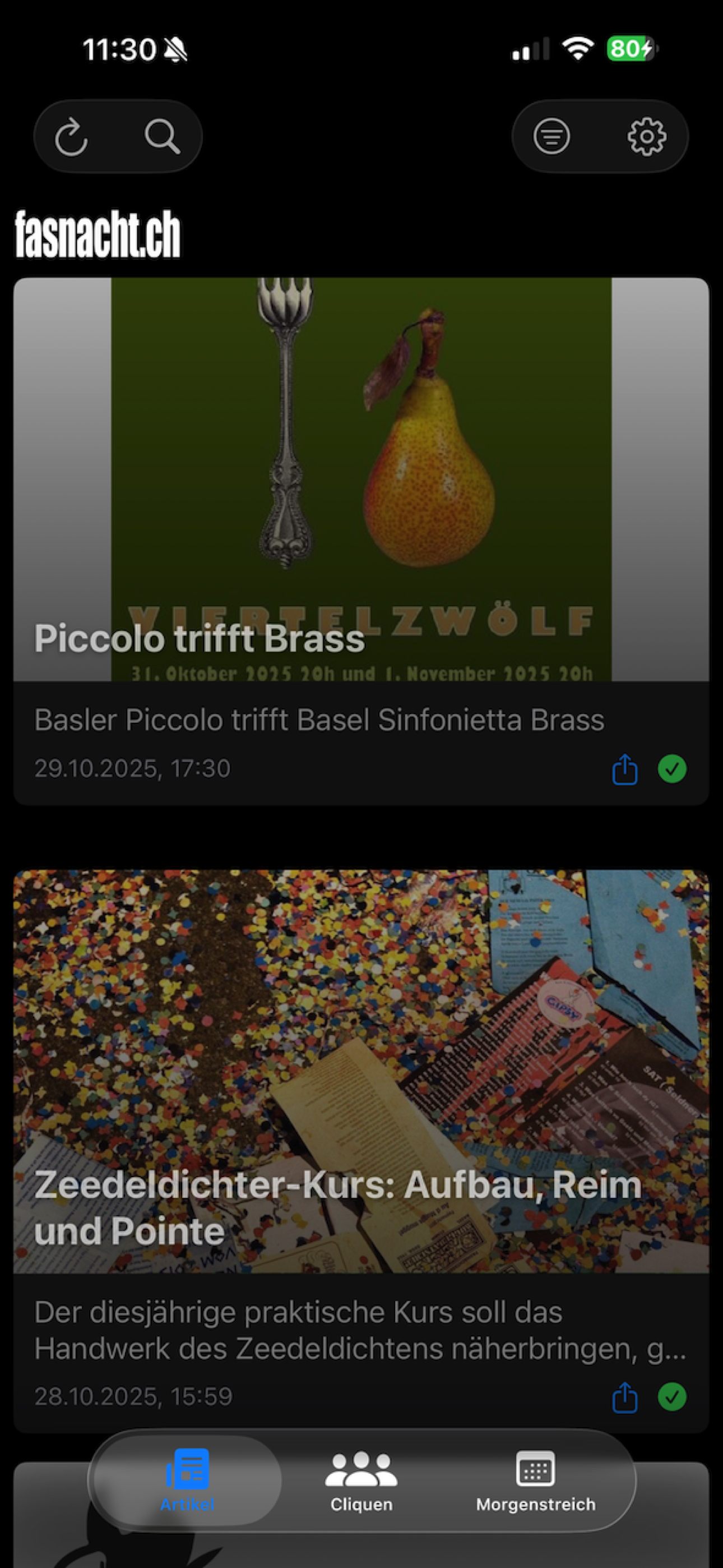Image resolution: width=723 pixels, height=1568 pixels.
Task: Open settings via gear icon
Action: [x=646, y=136]
